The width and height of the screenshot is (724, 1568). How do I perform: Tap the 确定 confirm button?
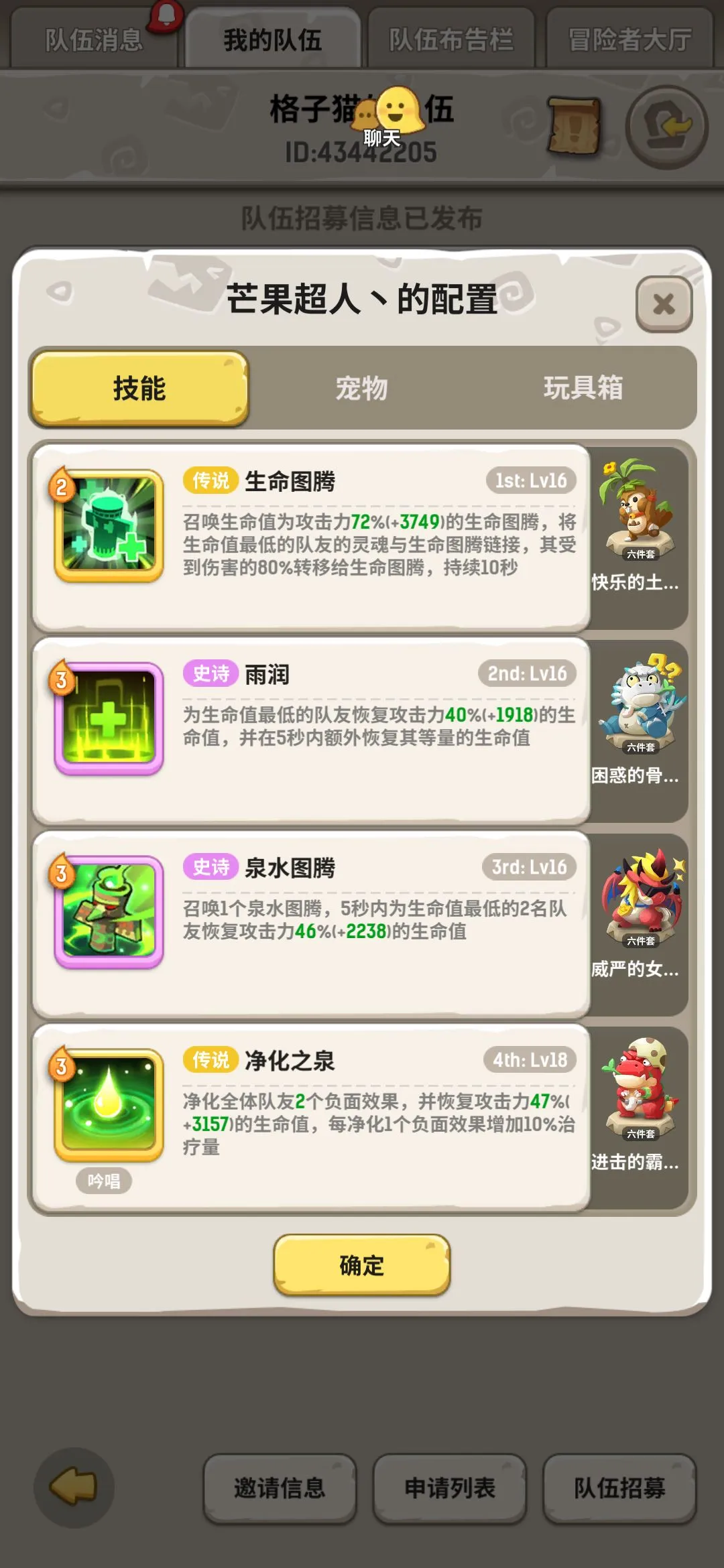pyautogui.click(x=361, y=1265)
